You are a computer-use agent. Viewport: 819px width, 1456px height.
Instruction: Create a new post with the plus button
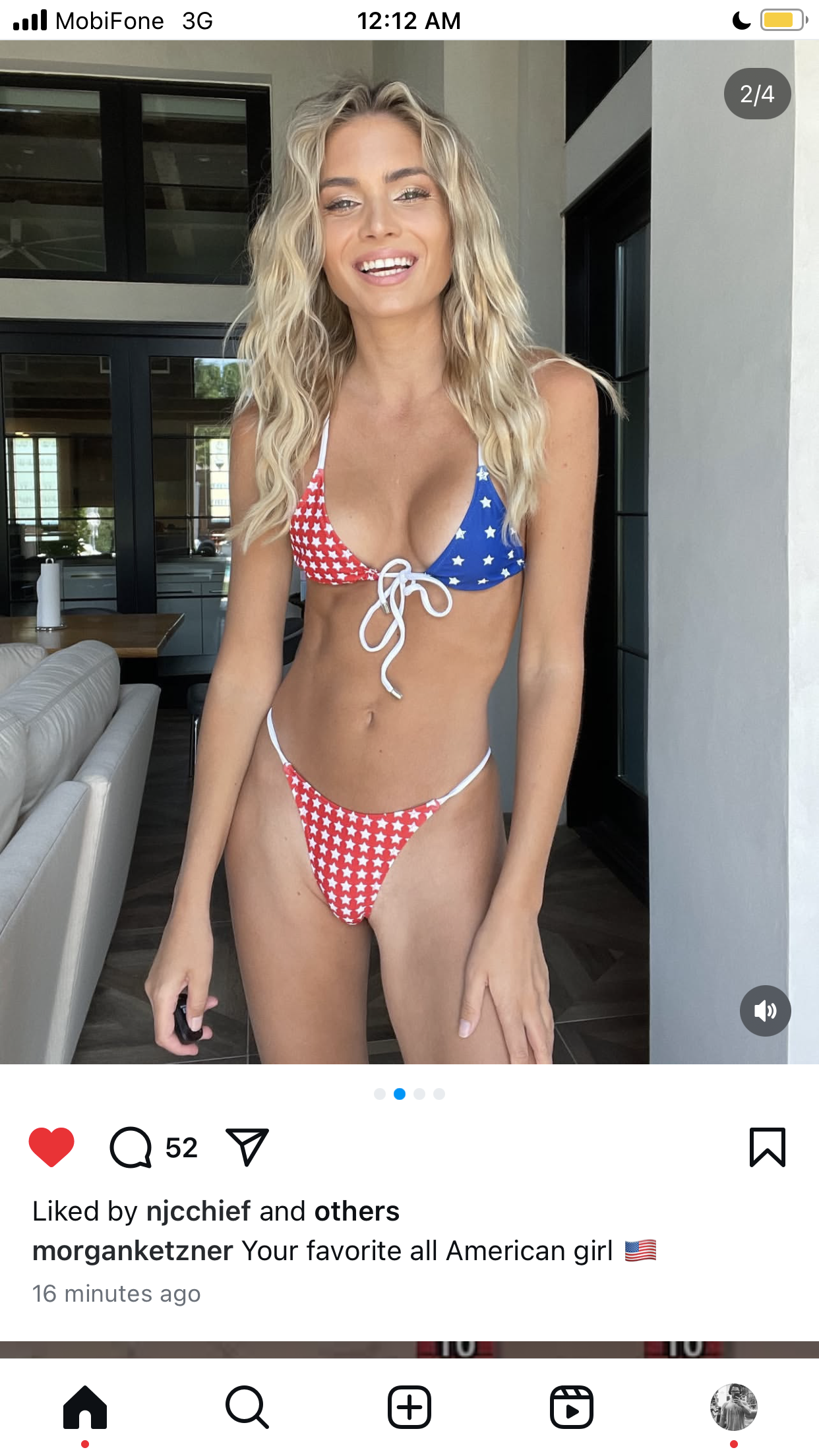[x=409, y=1407]
